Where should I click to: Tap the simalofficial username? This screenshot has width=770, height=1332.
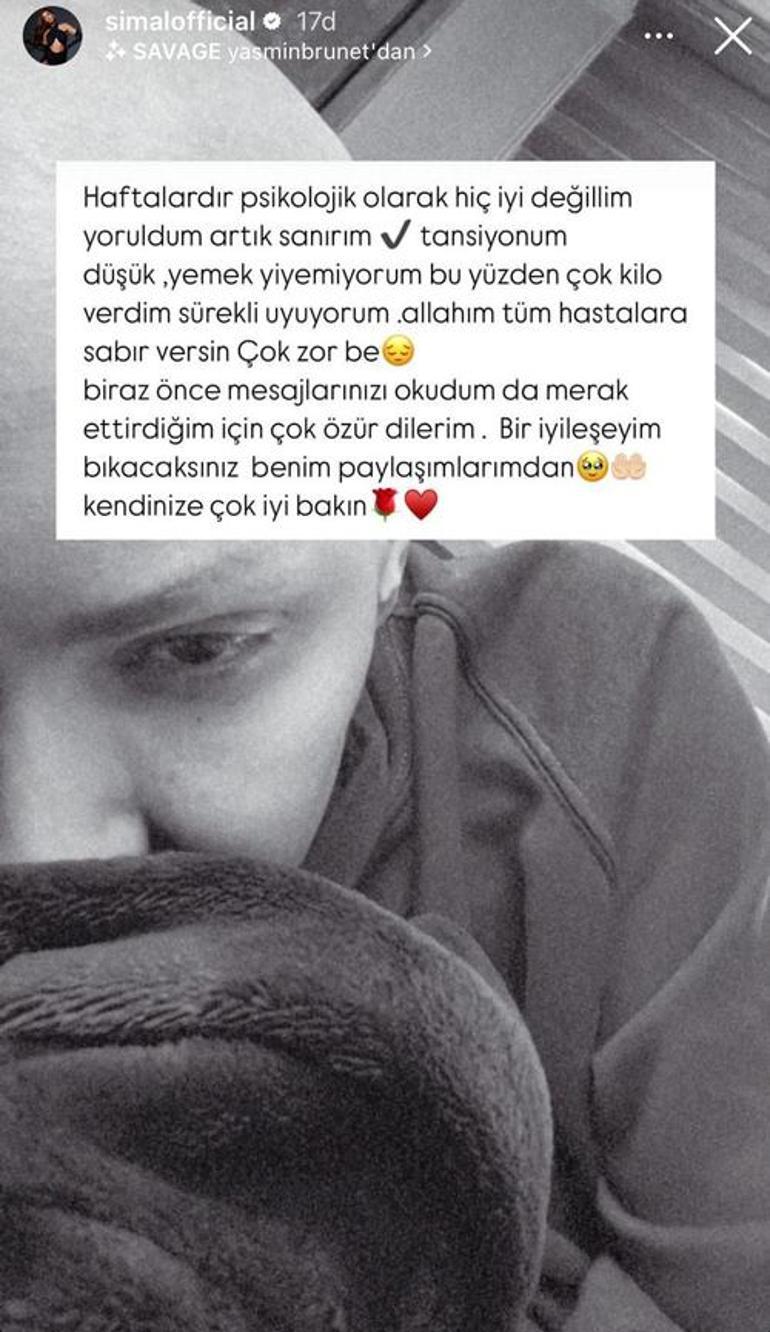pyautogui.click(x=180, y=21)
